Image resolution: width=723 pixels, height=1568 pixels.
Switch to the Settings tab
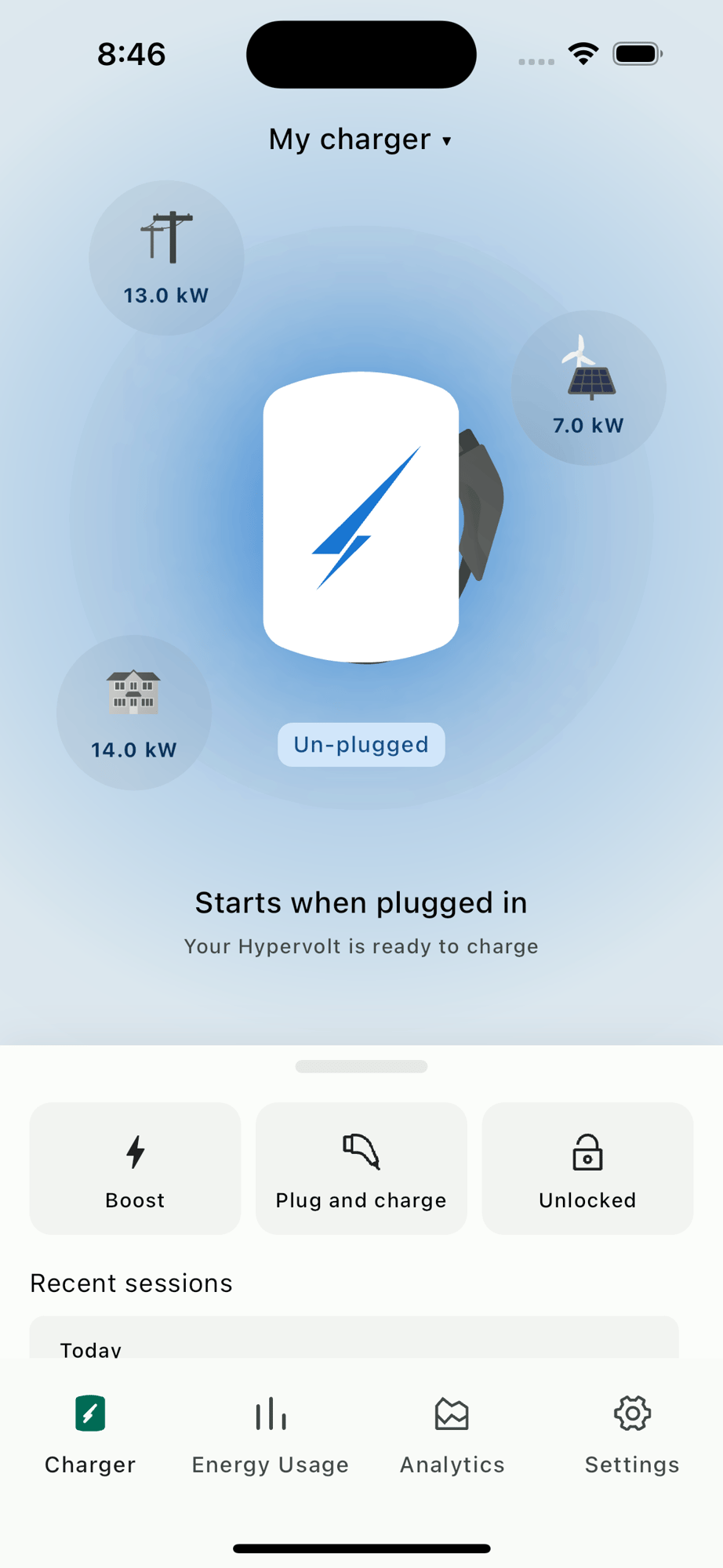point(632,1432)
